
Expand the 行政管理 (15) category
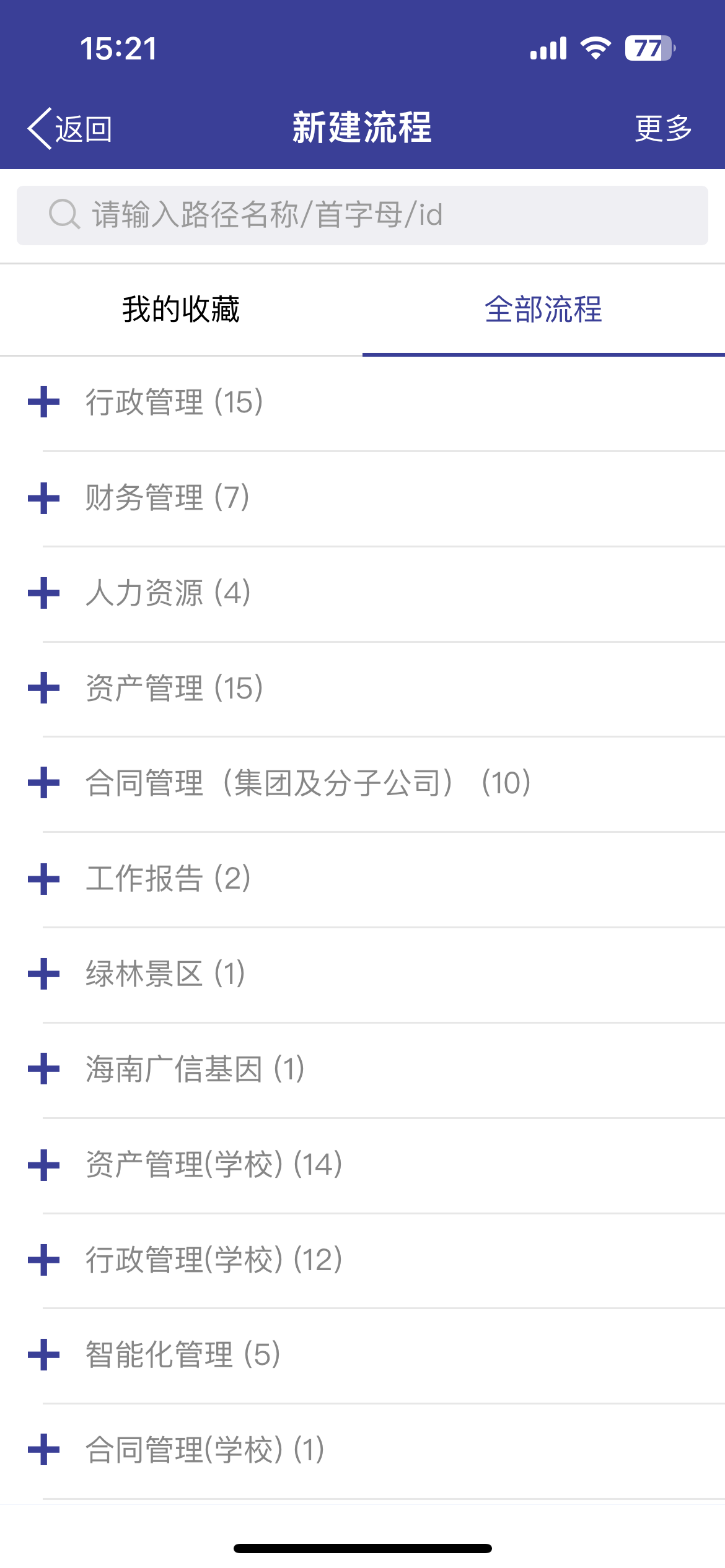point(362,403)
